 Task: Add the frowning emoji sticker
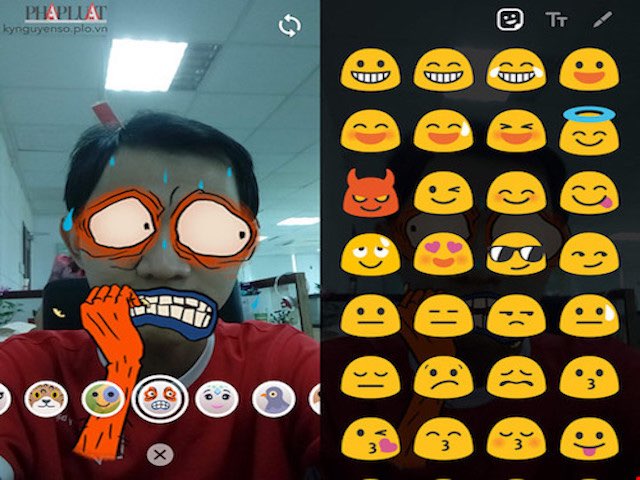(442, 379)
